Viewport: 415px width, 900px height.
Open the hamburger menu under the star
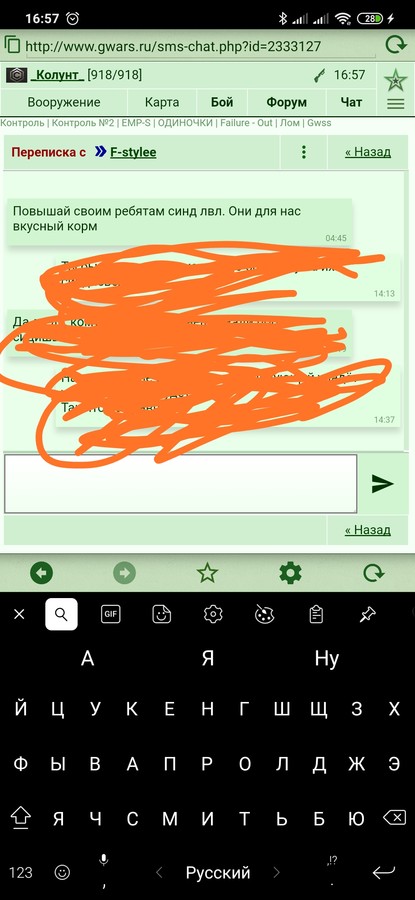coord(395,104)
